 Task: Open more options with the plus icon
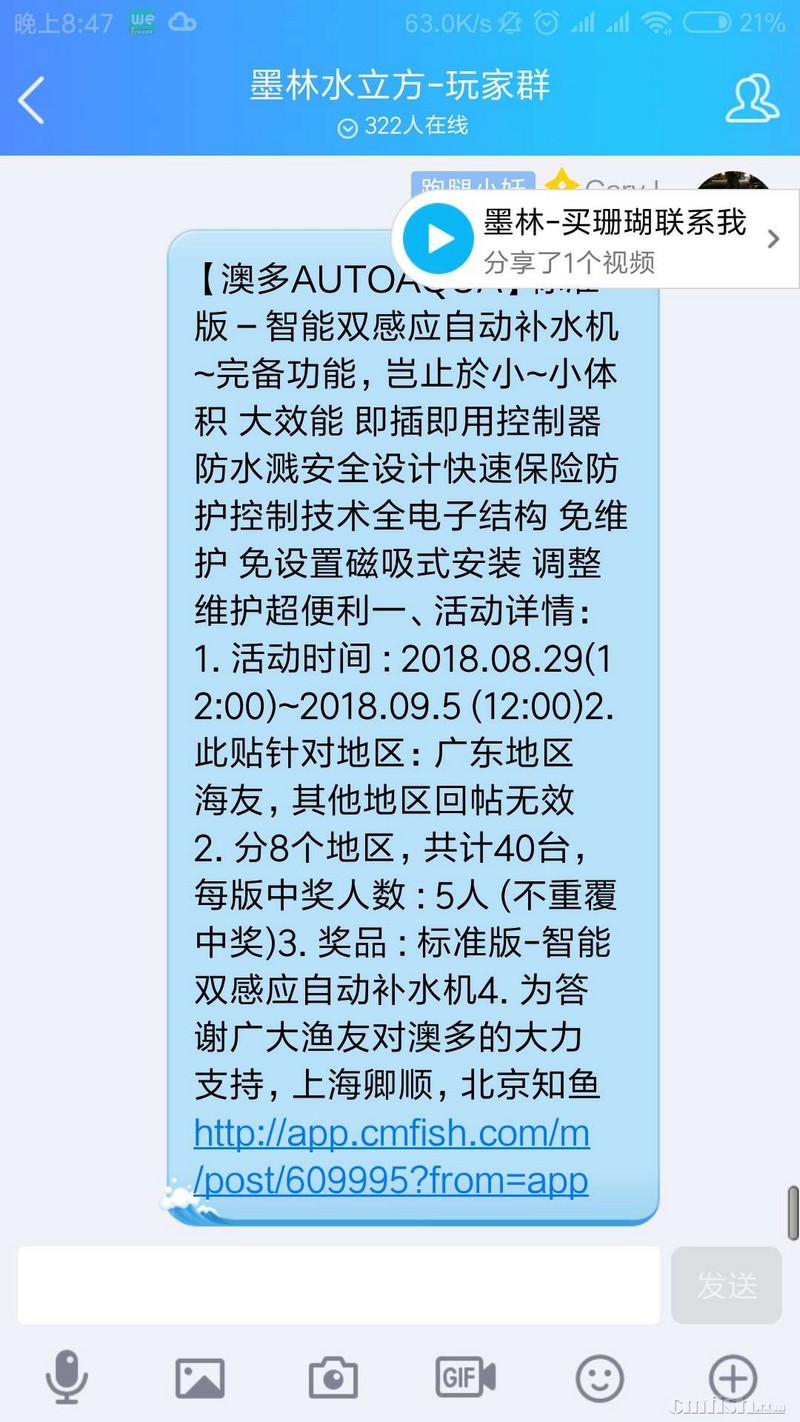[732, 1377]
